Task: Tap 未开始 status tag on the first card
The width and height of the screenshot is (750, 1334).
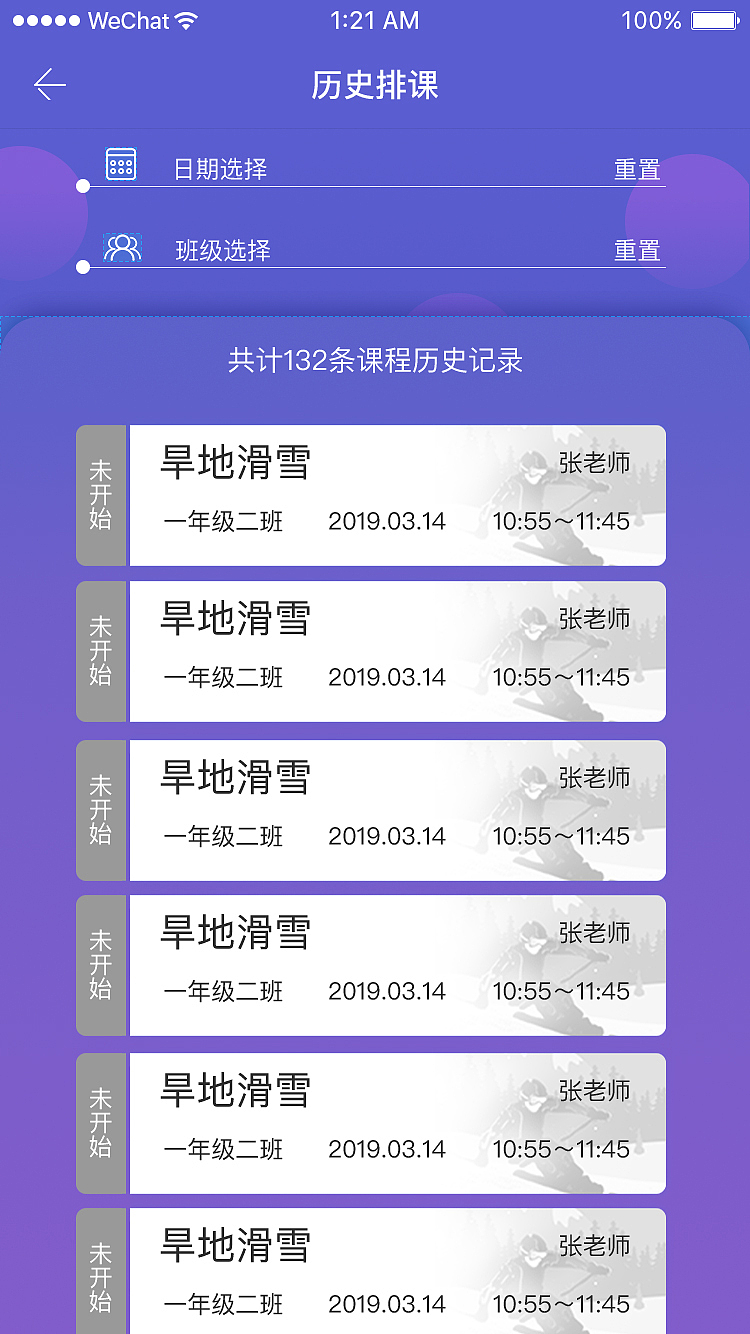Action: tap(101, 495)
